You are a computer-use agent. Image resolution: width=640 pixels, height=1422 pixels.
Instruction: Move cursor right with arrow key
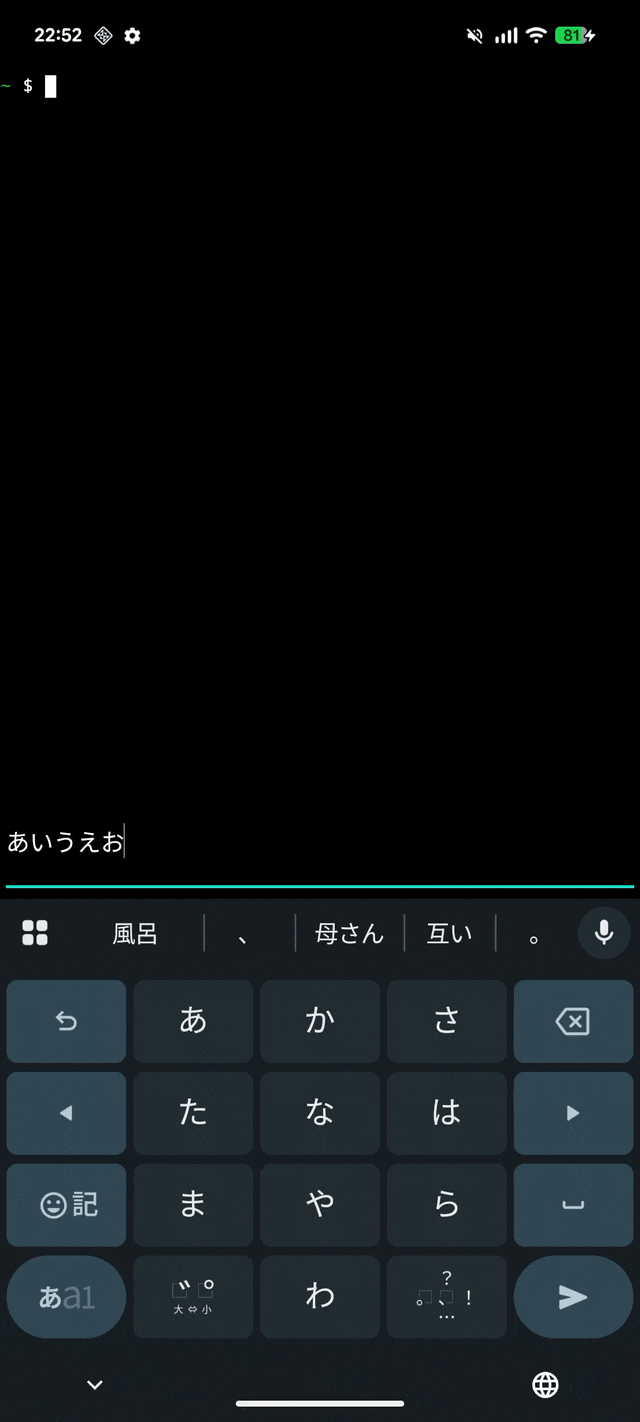click(x=573, y=1113)
